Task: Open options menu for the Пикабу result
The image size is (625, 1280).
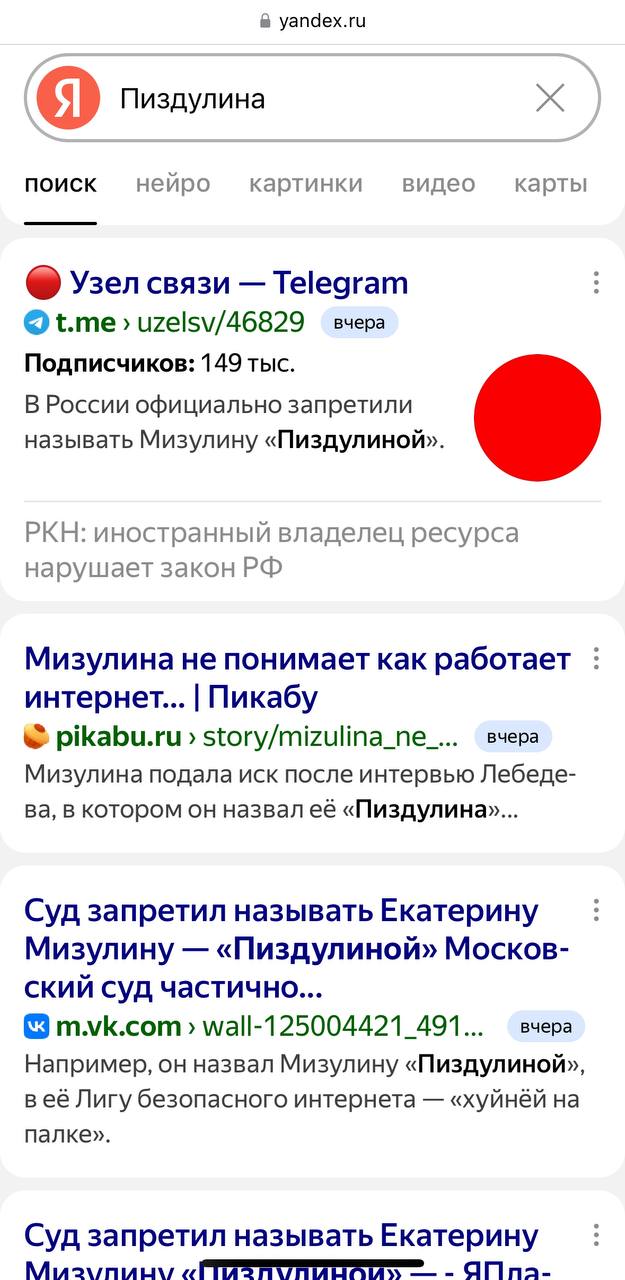Action: (596, 659)
